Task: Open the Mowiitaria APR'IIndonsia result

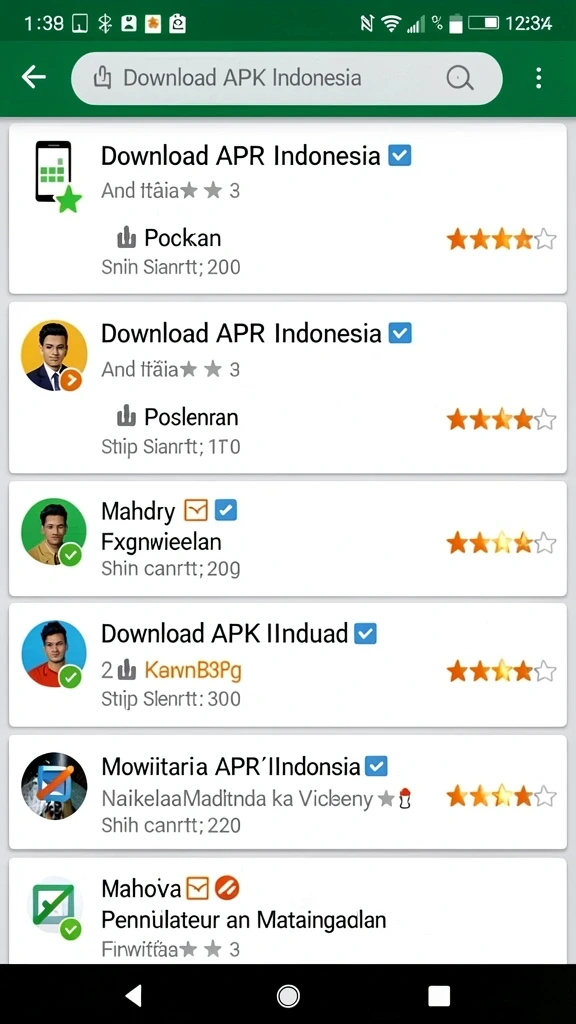Action: coord(287,792)
